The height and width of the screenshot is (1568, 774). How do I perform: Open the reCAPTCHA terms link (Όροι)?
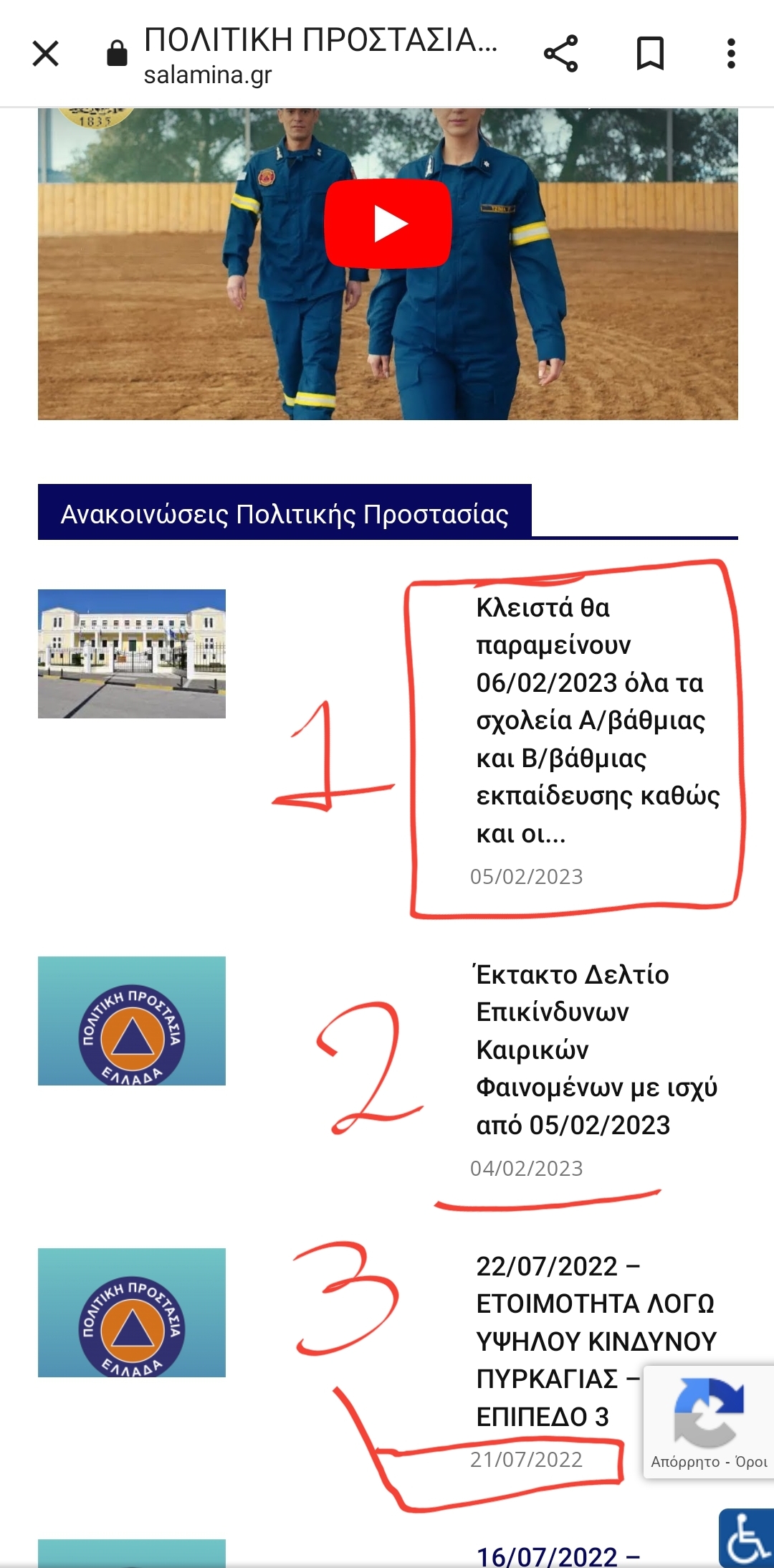(750, 1462)
